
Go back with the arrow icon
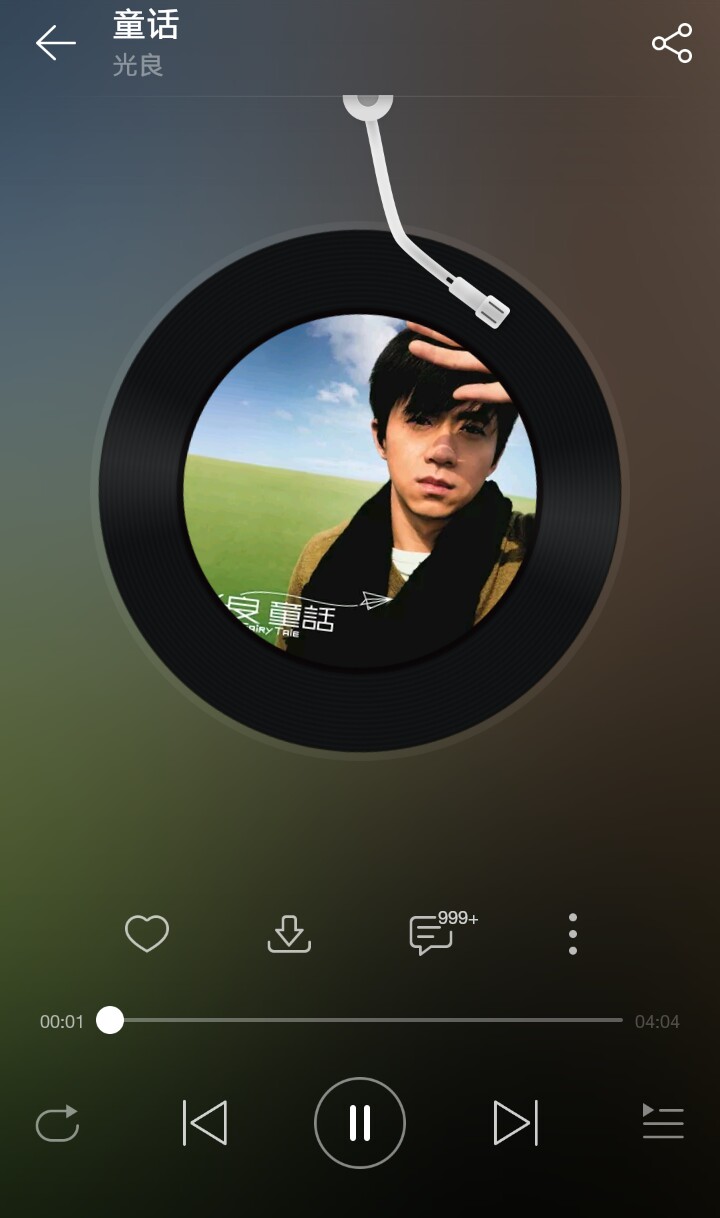[x=55, y=42]
